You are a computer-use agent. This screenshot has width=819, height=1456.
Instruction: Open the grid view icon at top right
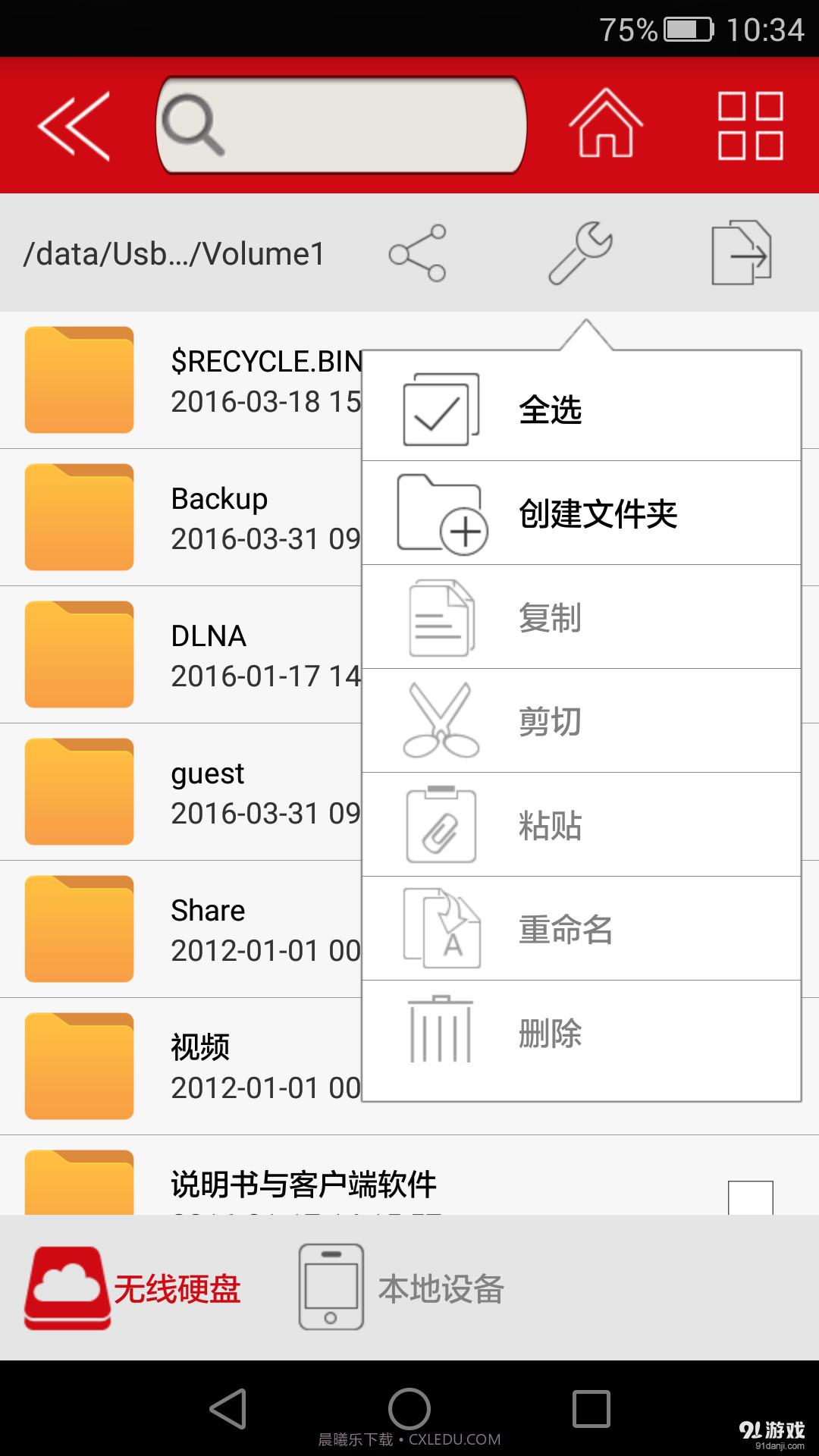point(749,125)
